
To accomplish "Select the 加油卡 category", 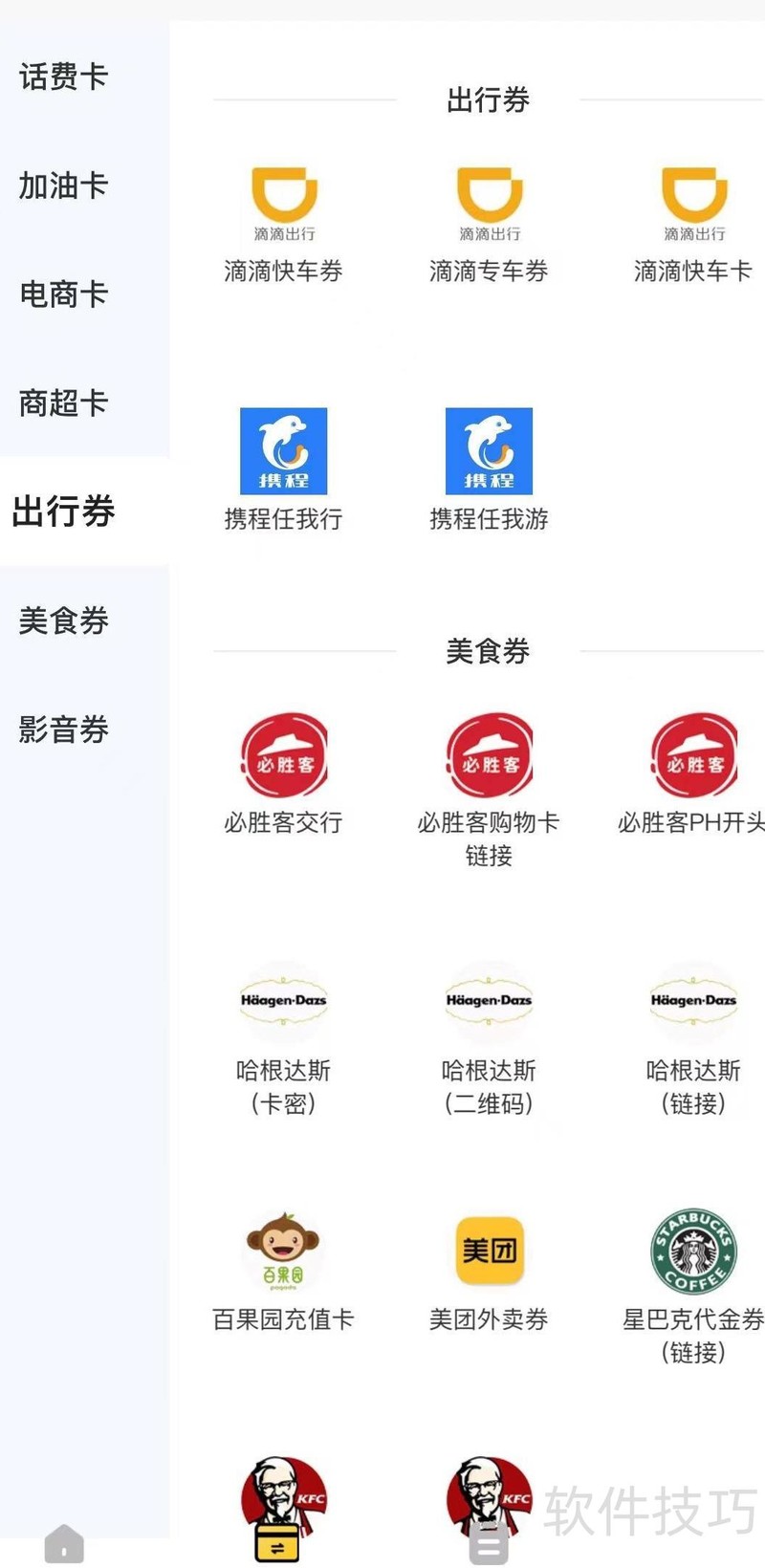I will [x=63, y=185].
